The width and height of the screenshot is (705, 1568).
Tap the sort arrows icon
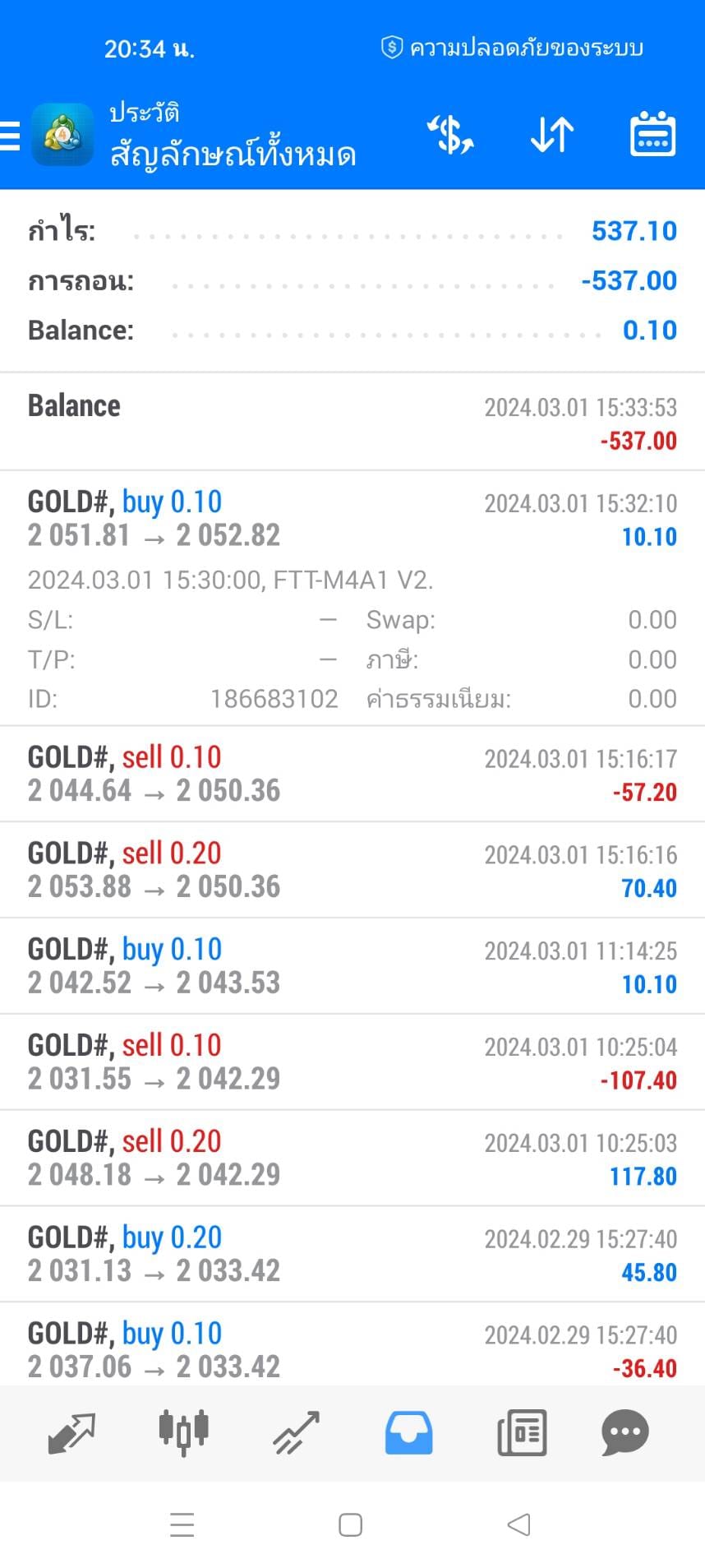[x=551, y=135]
